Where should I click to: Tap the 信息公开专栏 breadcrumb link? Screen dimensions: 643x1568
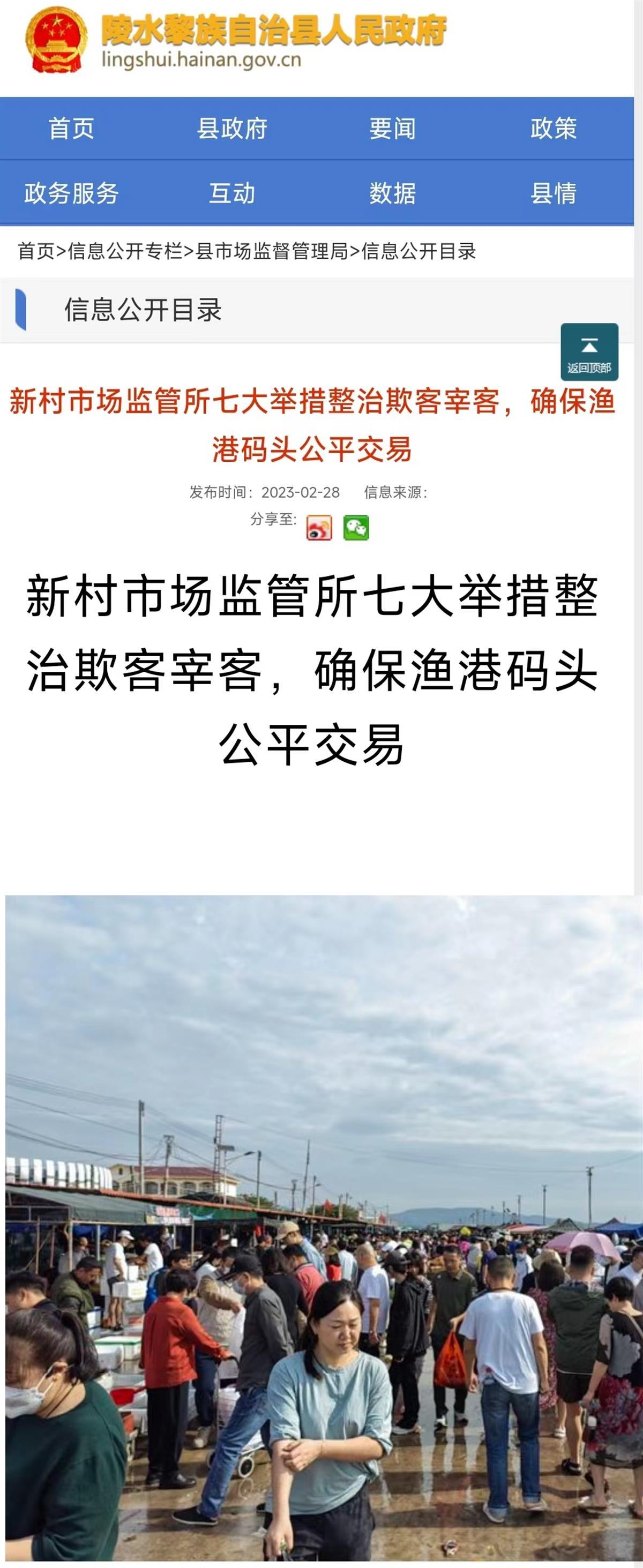pos(125,251)
